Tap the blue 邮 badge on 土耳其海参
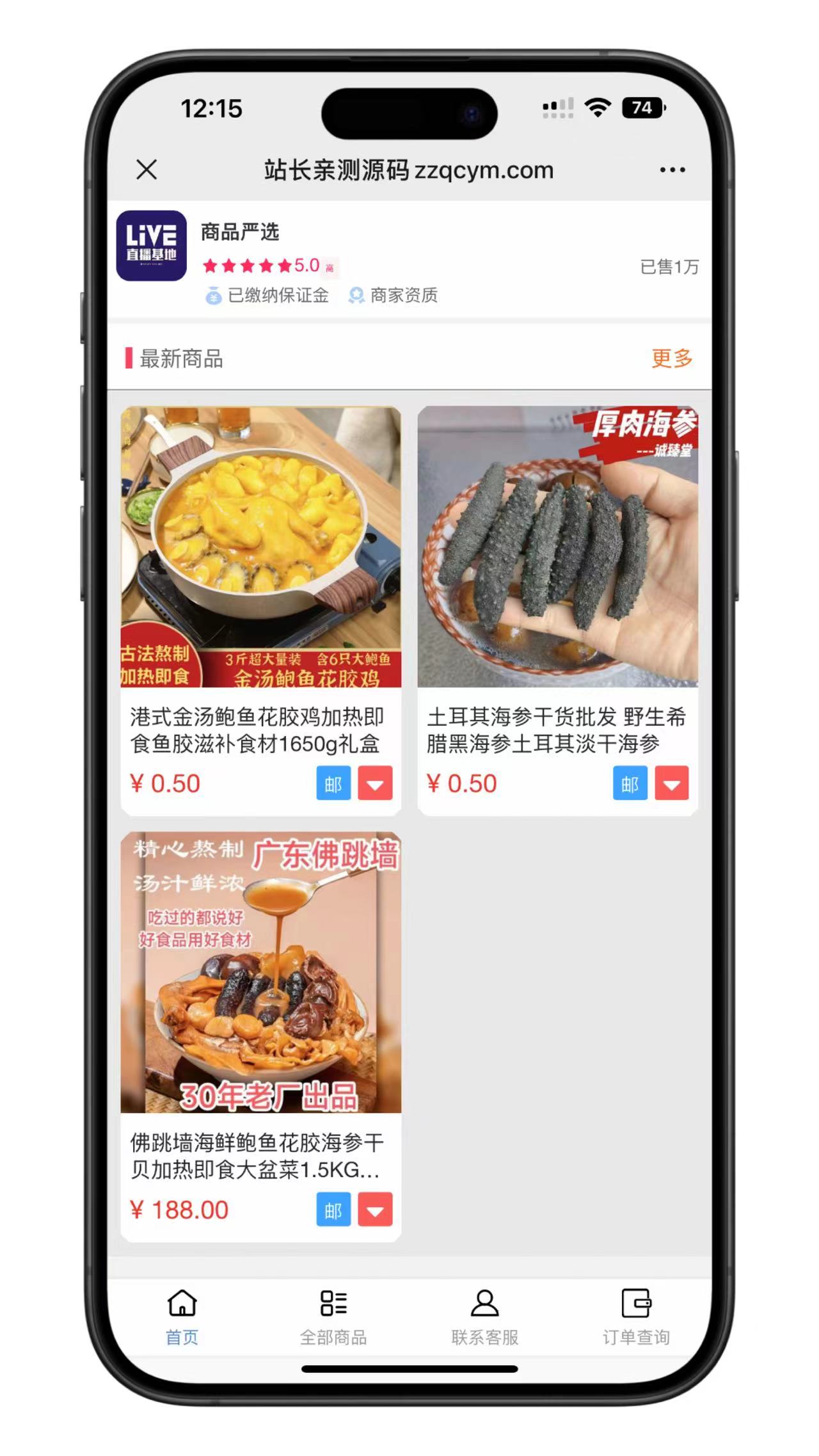The image size is (819, 1456). tap(630, 783)
